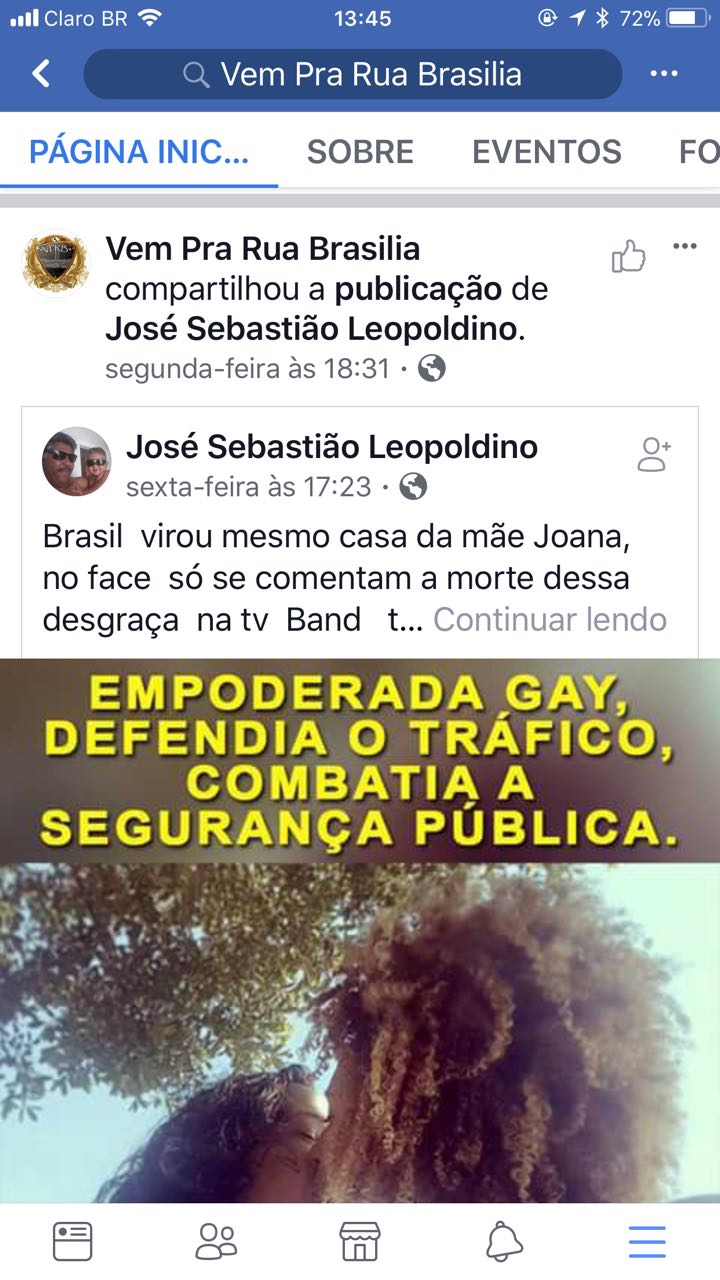
Task: Open the Friends tab
Action: 216,1241
